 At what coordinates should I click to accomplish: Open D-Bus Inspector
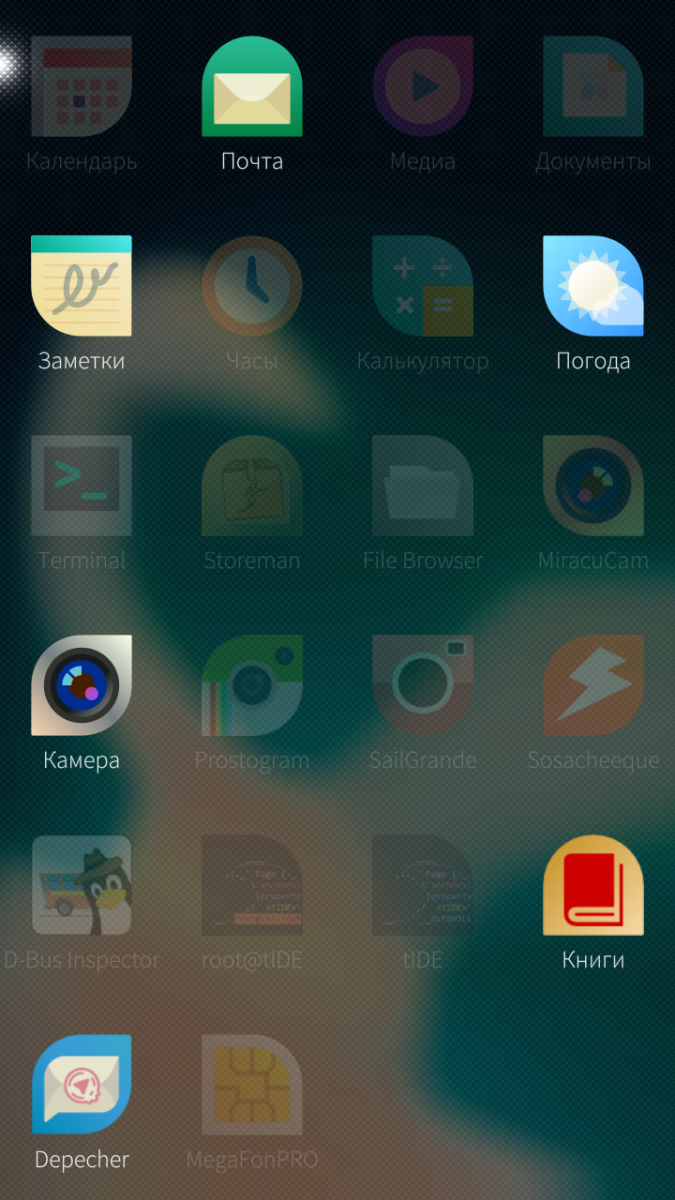[81, 886]
